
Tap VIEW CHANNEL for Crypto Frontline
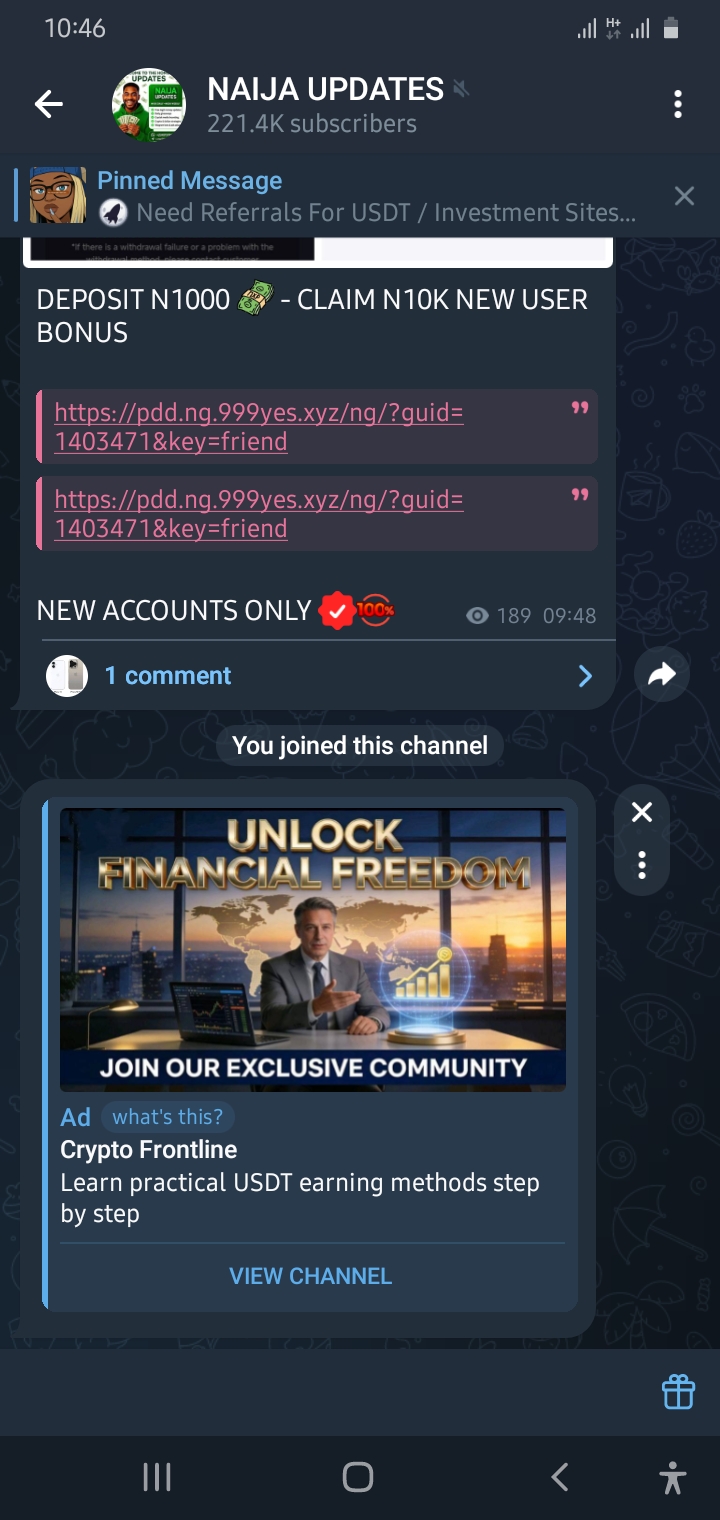(x=311, y=1276)
